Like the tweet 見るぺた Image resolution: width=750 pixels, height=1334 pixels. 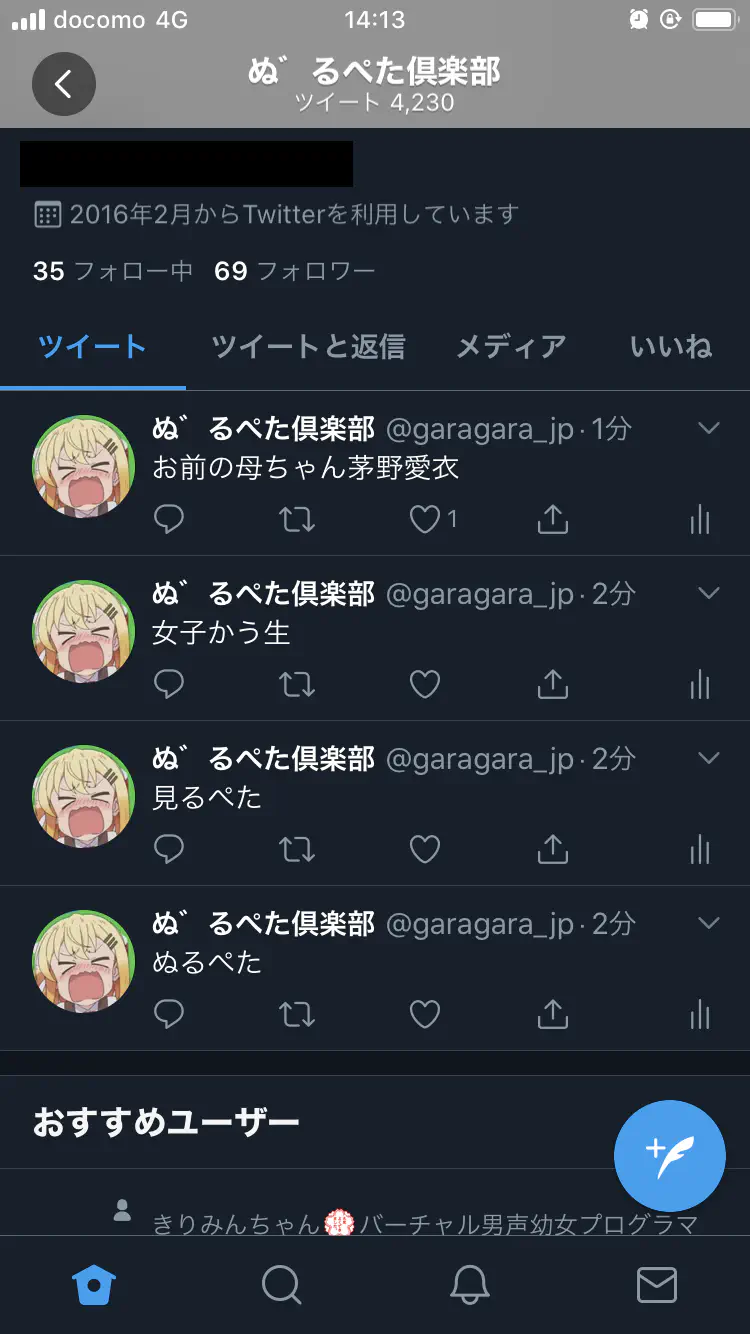pyautogui.click(x=425, y=849)
